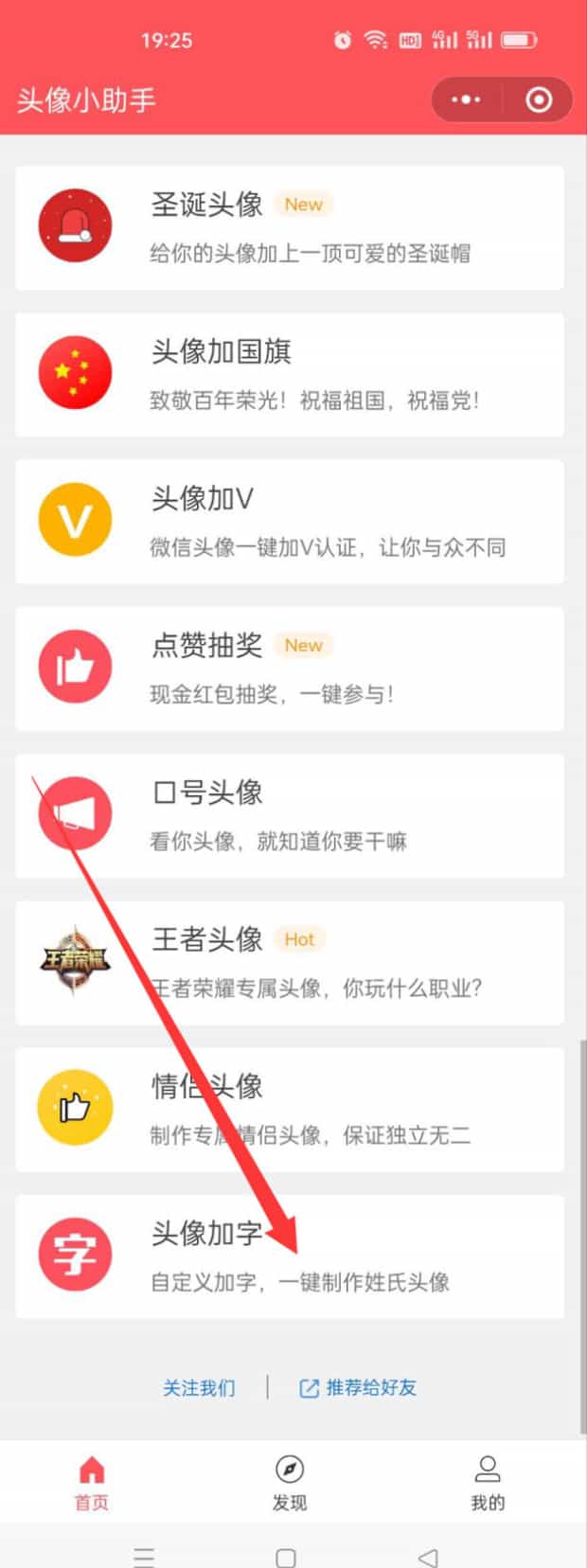Tap the system home button
This screenshot has width=587, height=1568.
tap(286, 1557)
